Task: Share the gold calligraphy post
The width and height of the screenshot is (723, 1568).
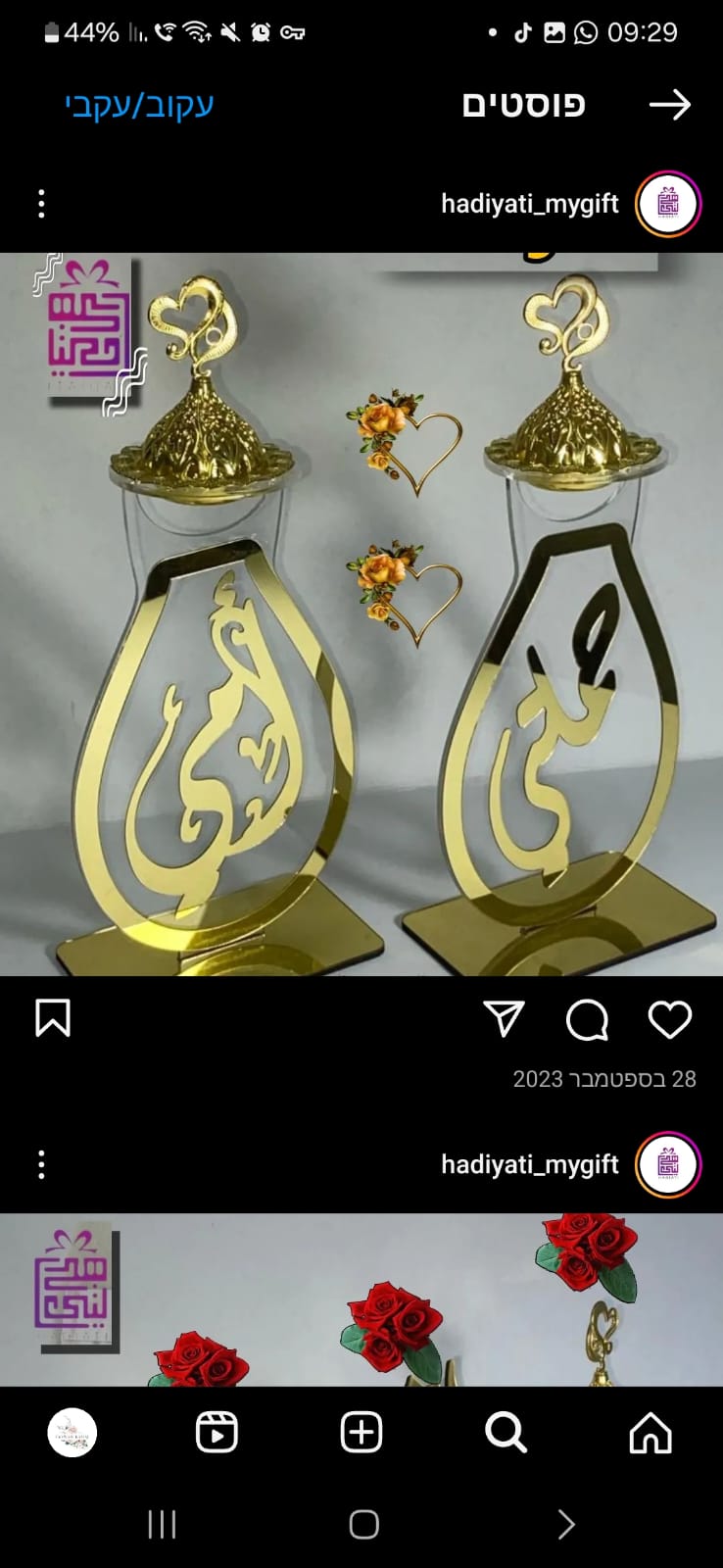Action: click(505, 1019)
